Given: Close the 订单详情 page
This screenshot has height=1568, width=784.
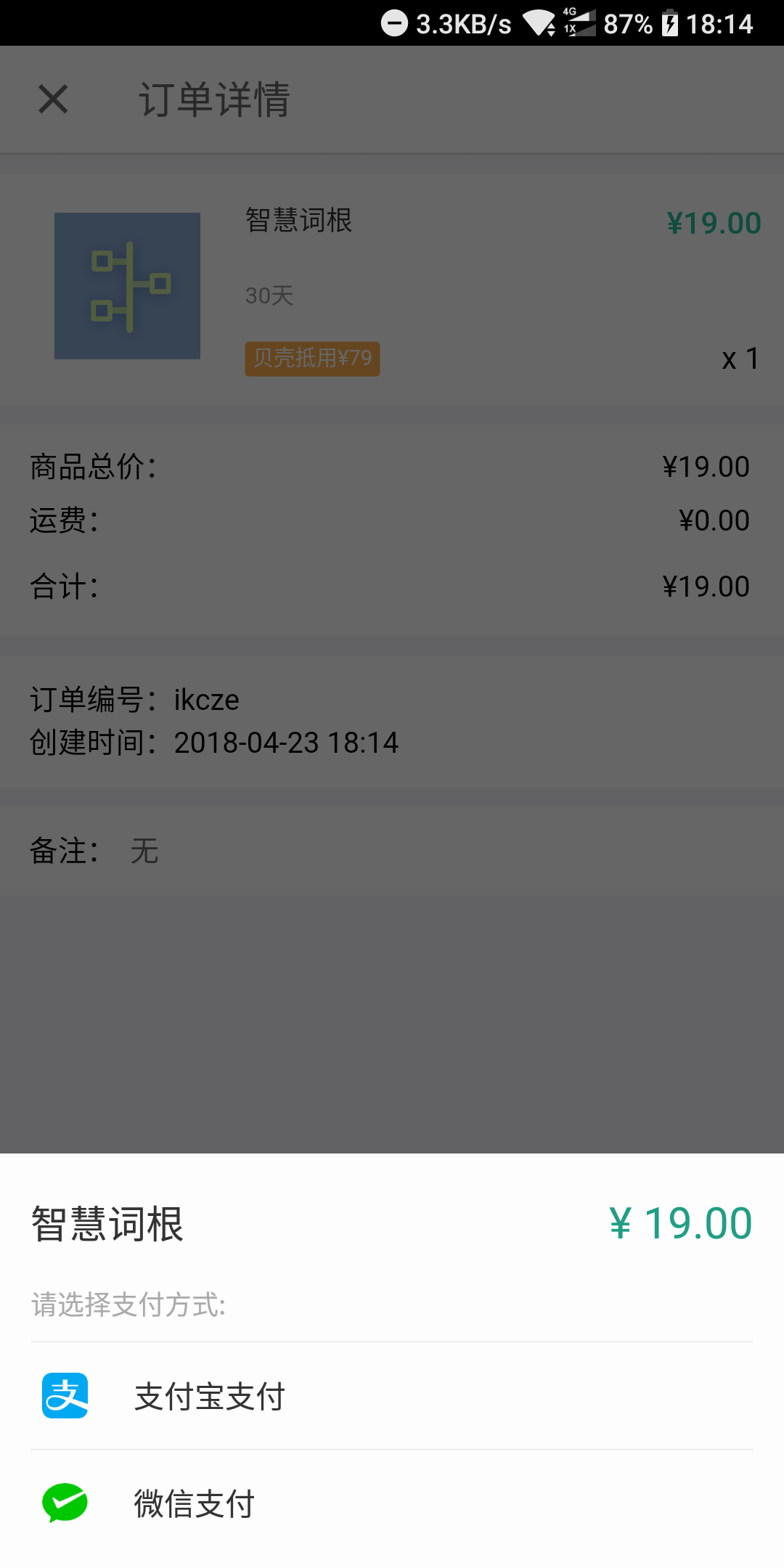Looking at the screenshot, I should pyautogui.click(x=53, y=99).
